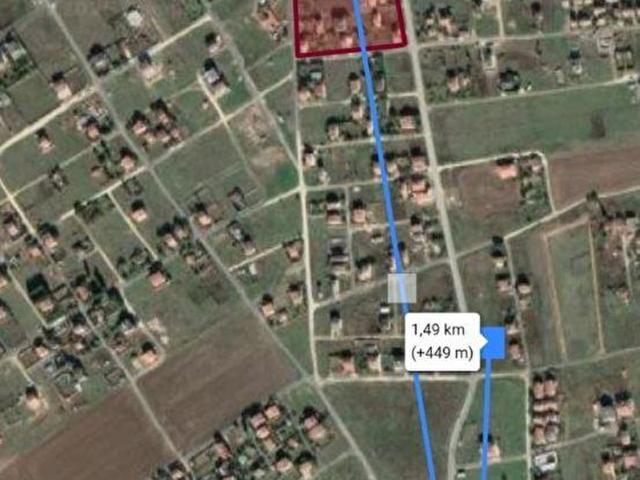Select the blue square measurement point marker
The image size is (640, 480).
pos(493,344)
